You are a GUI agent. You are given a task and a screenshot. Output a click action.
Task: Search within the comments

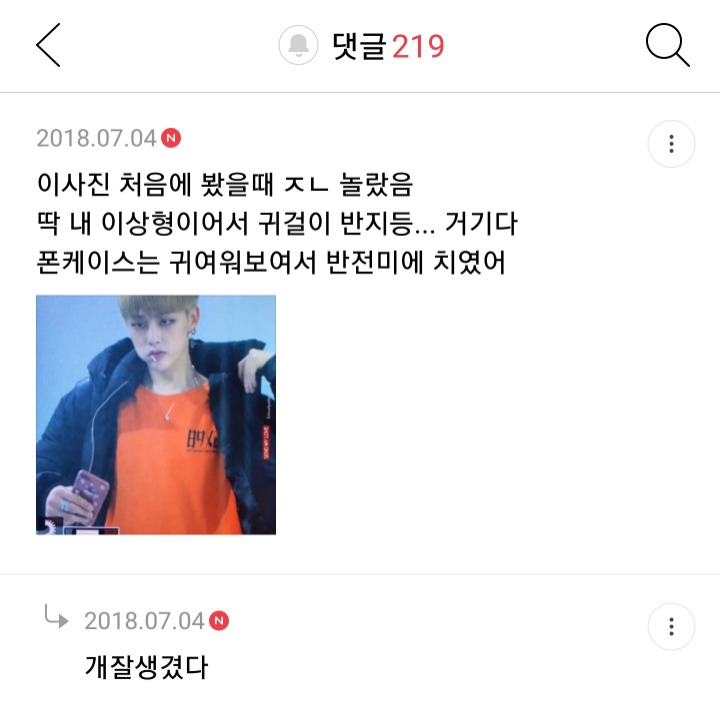(667, 46)
